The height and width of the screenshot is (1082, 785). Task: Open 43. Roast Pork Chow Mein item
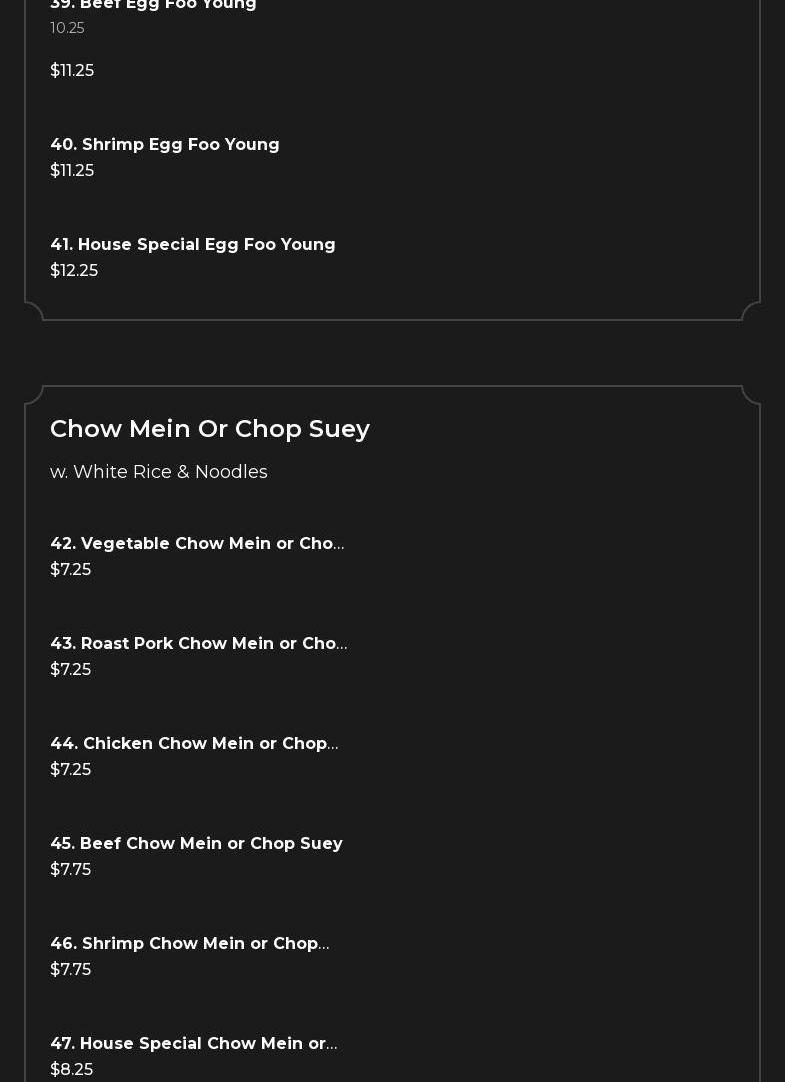[198, 644]
